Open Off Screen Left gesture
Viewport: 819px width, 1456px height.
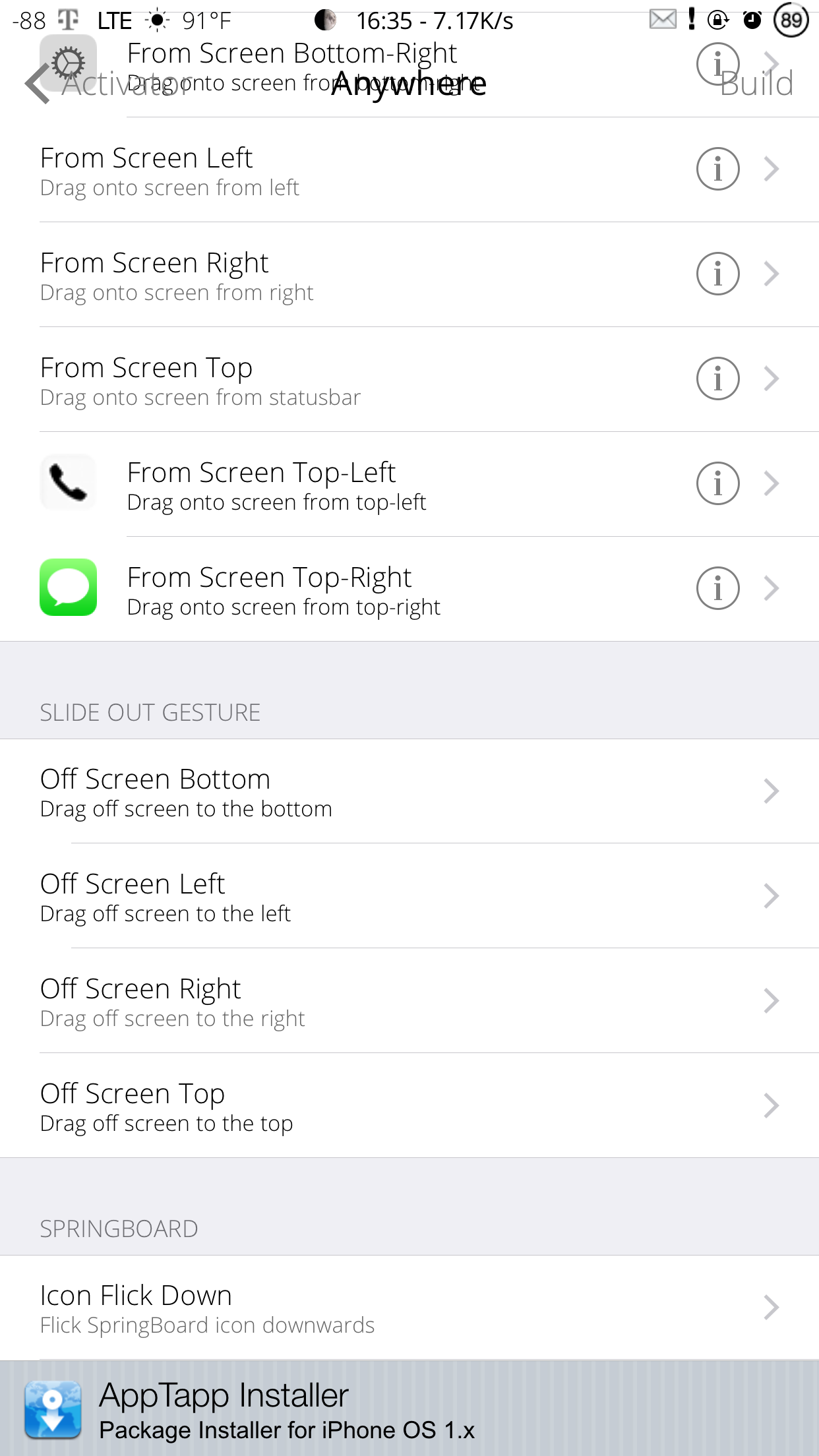click(409, 896)
